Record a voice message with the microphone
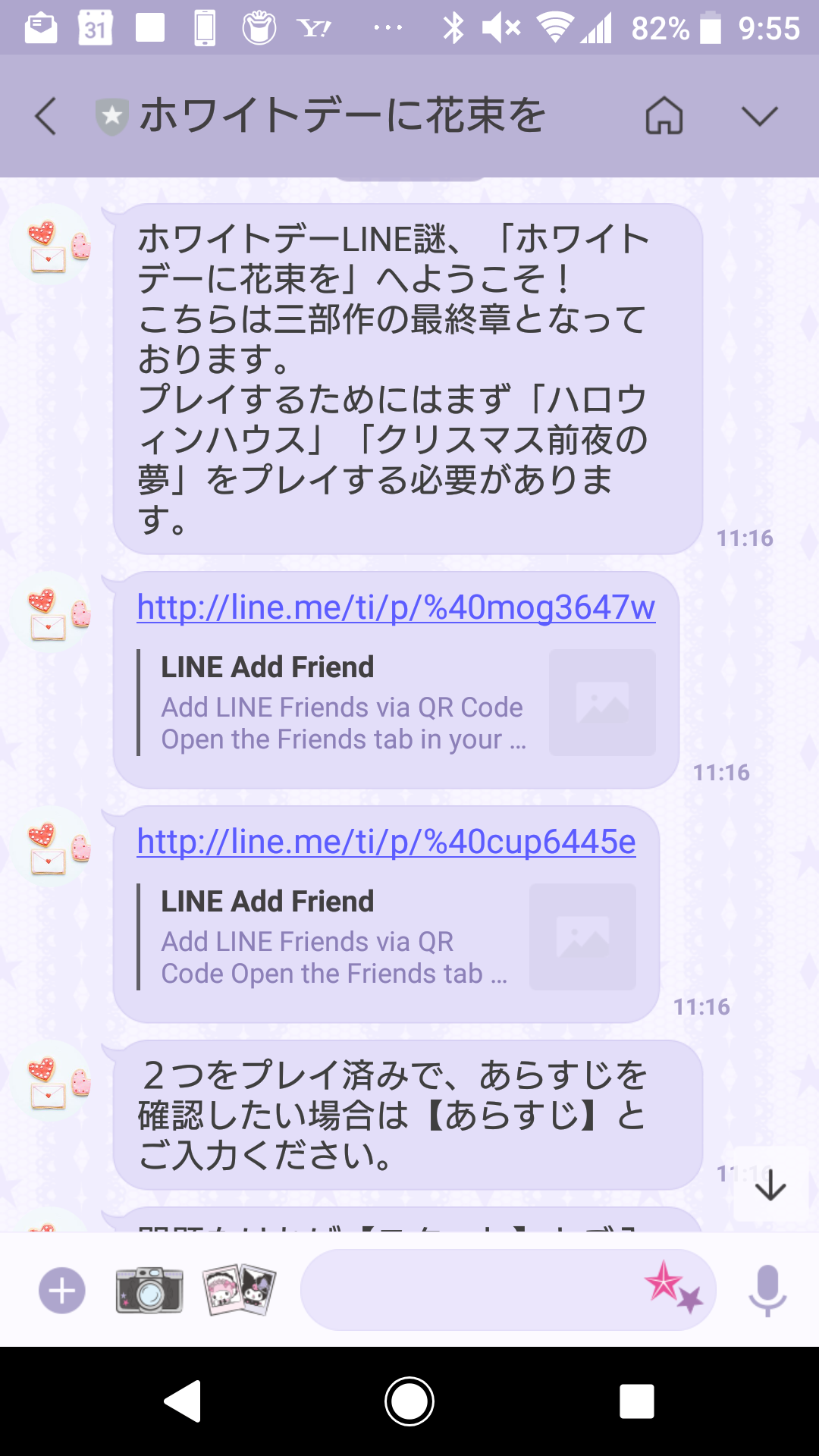This screenshot has height=1456, width=819. coord(767,1290)
